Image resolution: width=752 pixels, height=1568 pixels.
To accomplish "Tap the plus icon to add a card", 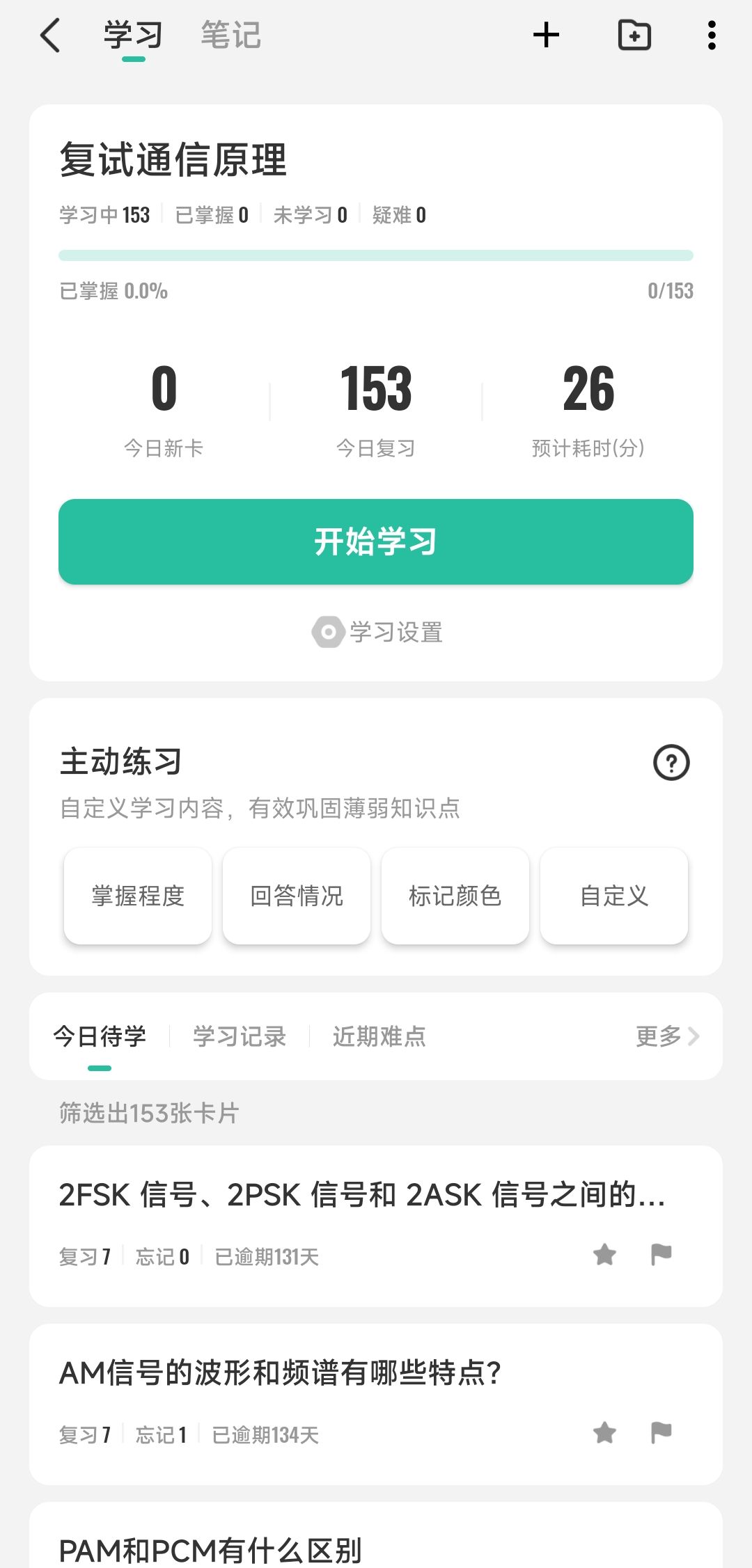I will [x=547, y=35].
